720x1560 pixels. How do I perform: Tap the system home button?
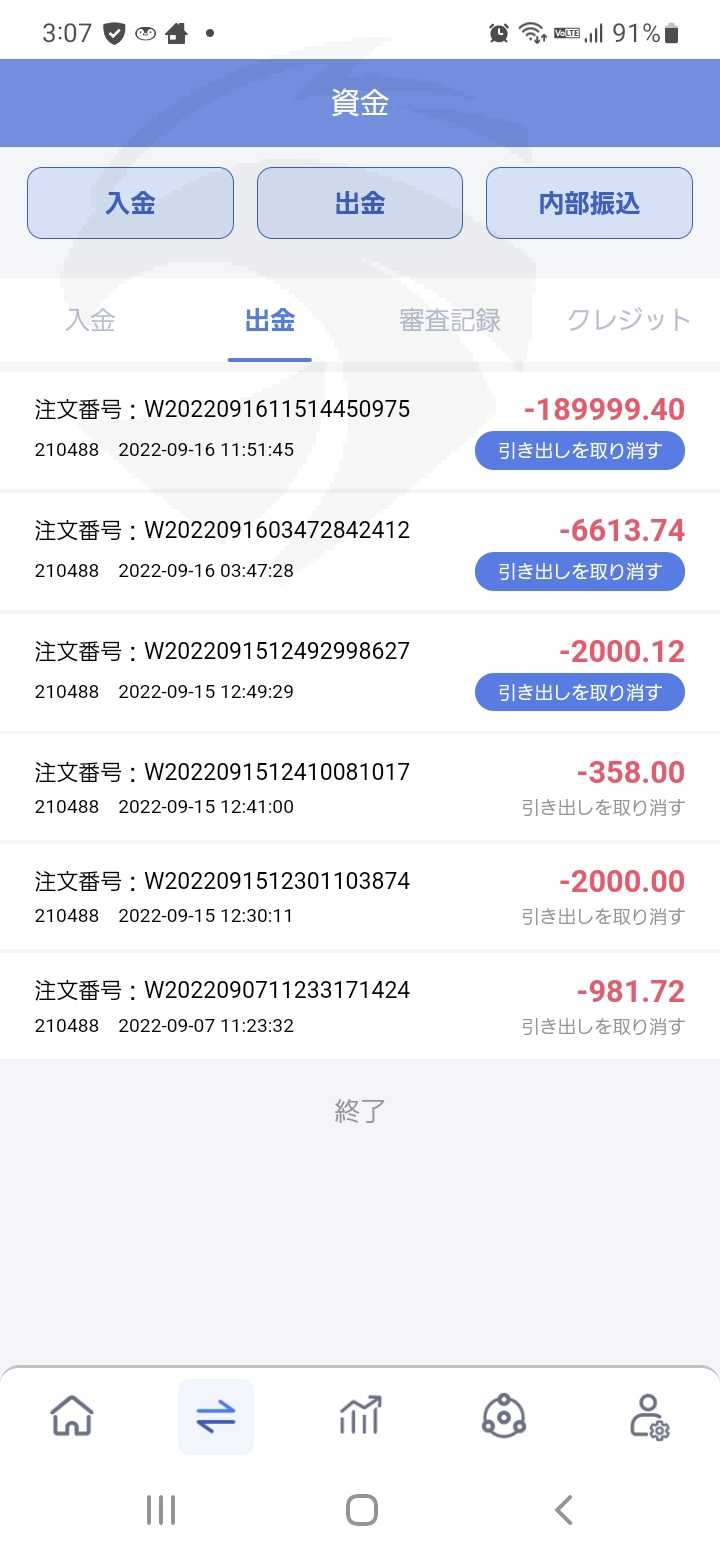361,1510
